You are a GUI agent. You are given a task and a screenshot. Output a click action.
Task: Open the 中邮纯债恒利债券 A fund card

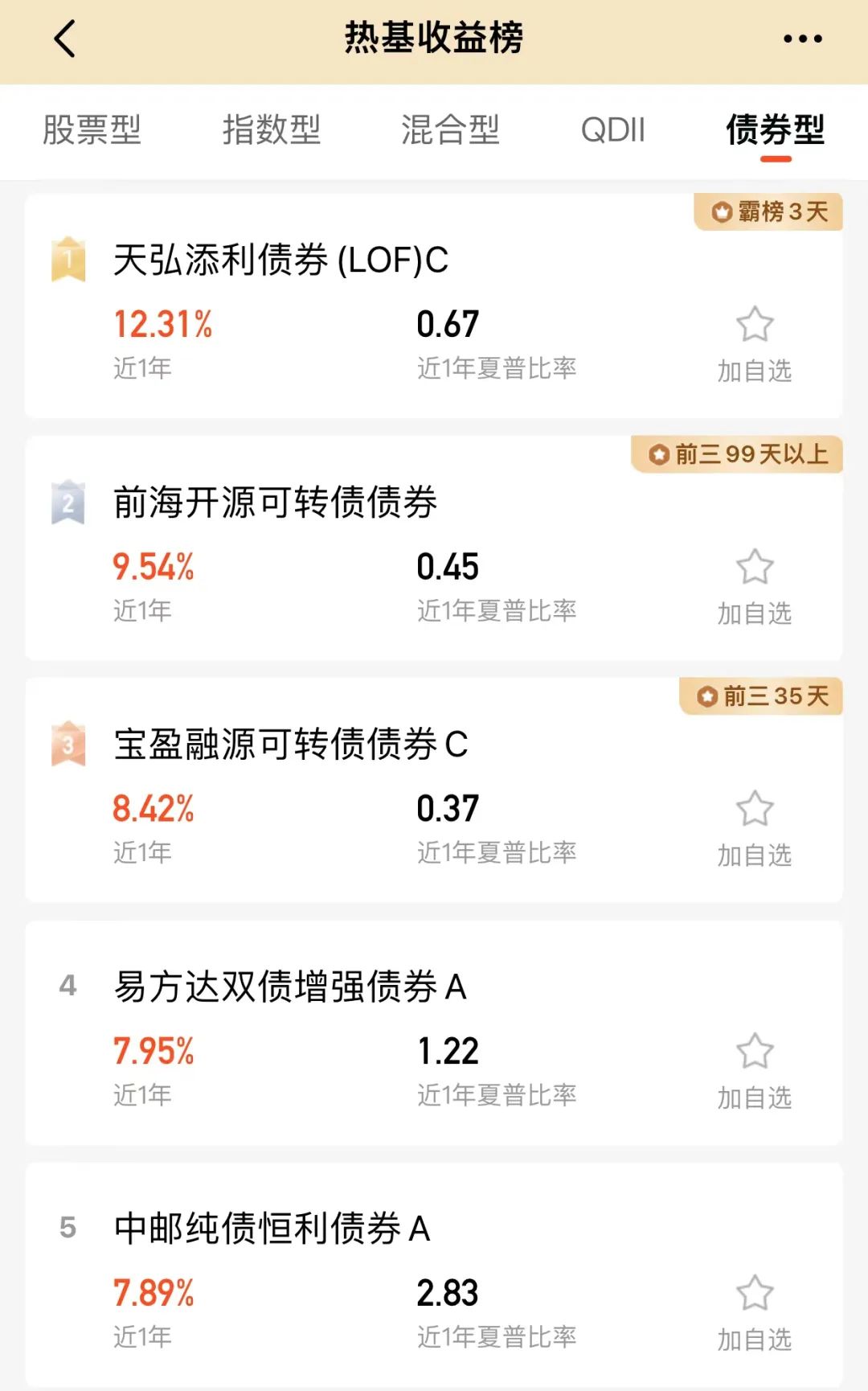(434, 1275)
